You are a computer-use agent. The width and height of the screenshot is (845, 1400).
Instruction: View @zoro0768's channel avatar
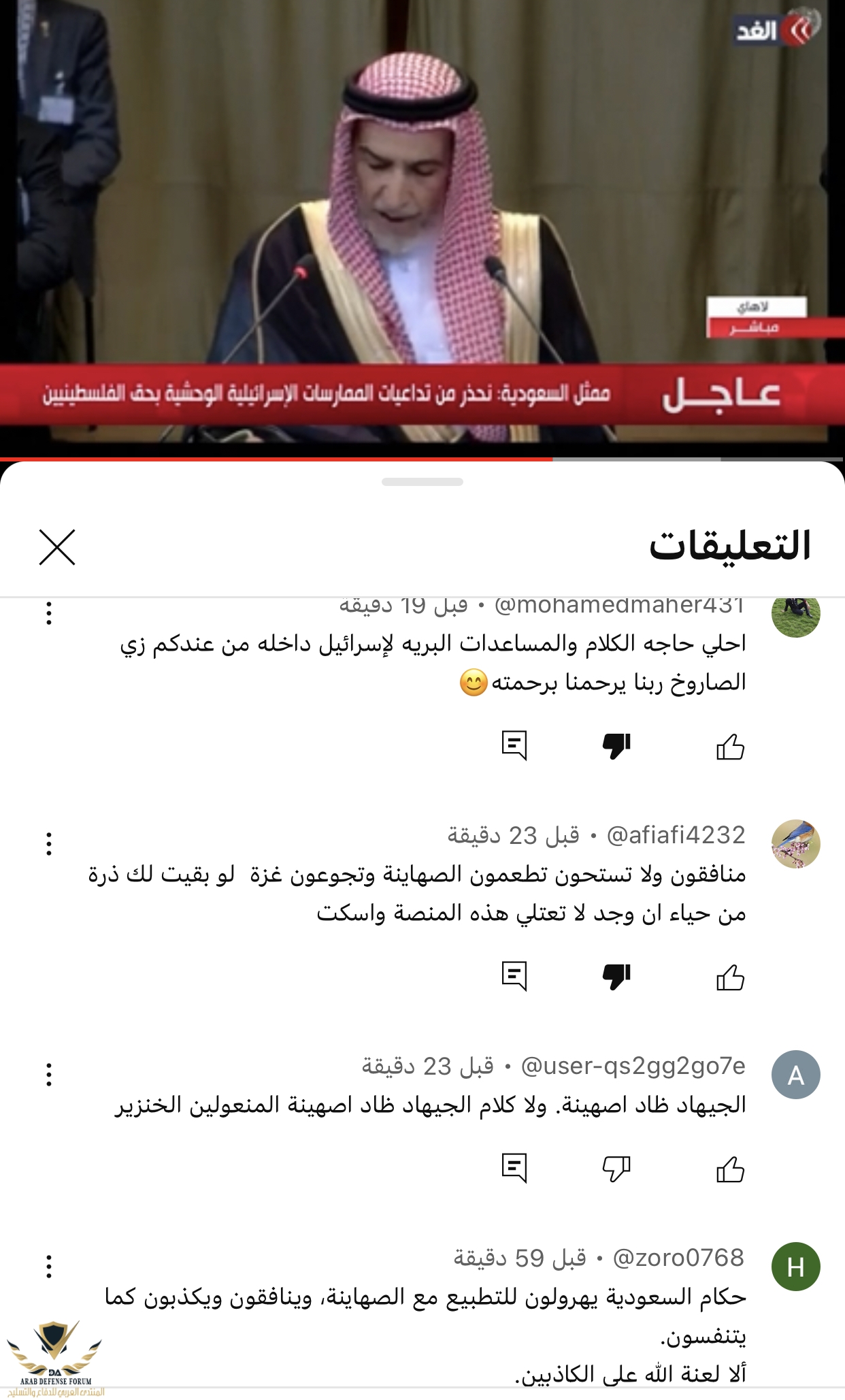pyautogui.click(x=795, y=1267)
